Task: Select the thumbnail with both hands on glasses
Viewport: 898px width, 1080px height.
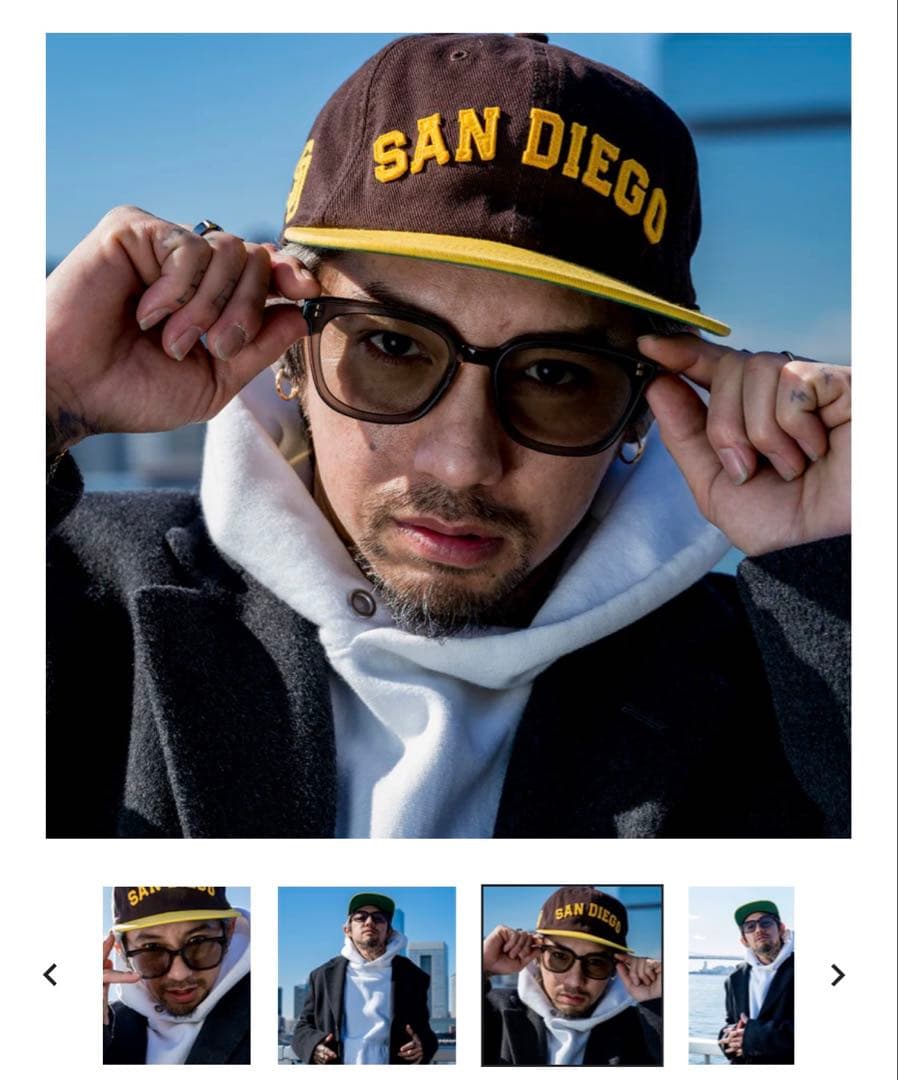Action: point(572,975)
